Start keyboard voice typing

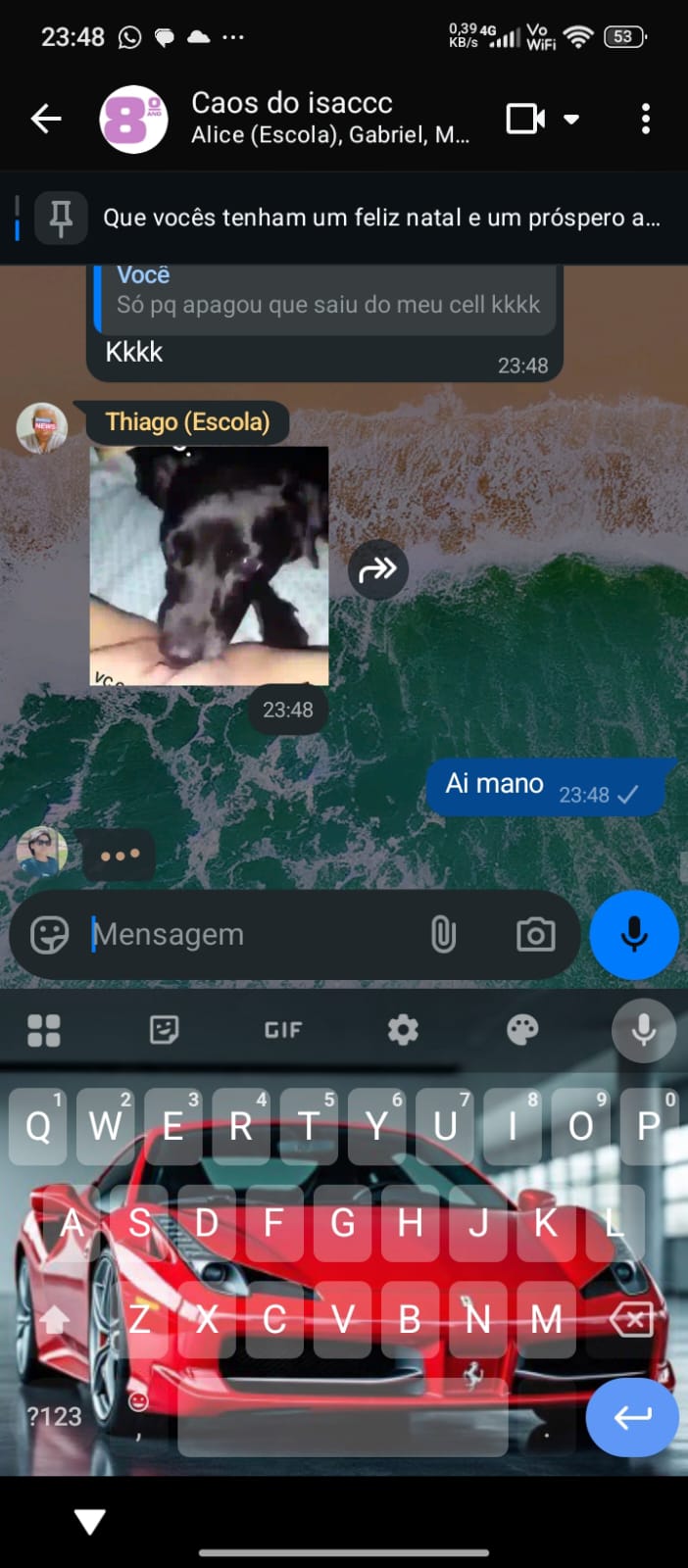(x=643, y=1030)
